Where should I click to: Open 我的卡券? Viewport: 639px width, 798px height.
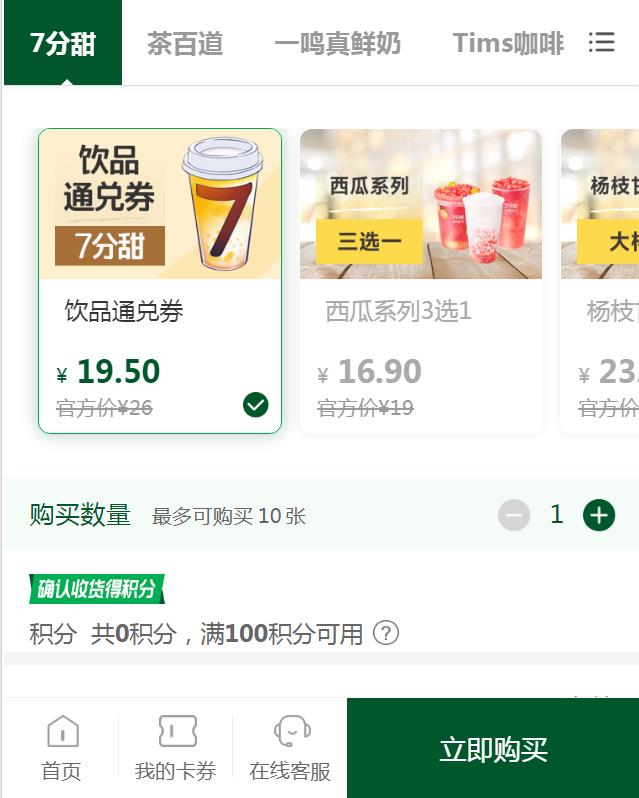(x=176, y=748)
